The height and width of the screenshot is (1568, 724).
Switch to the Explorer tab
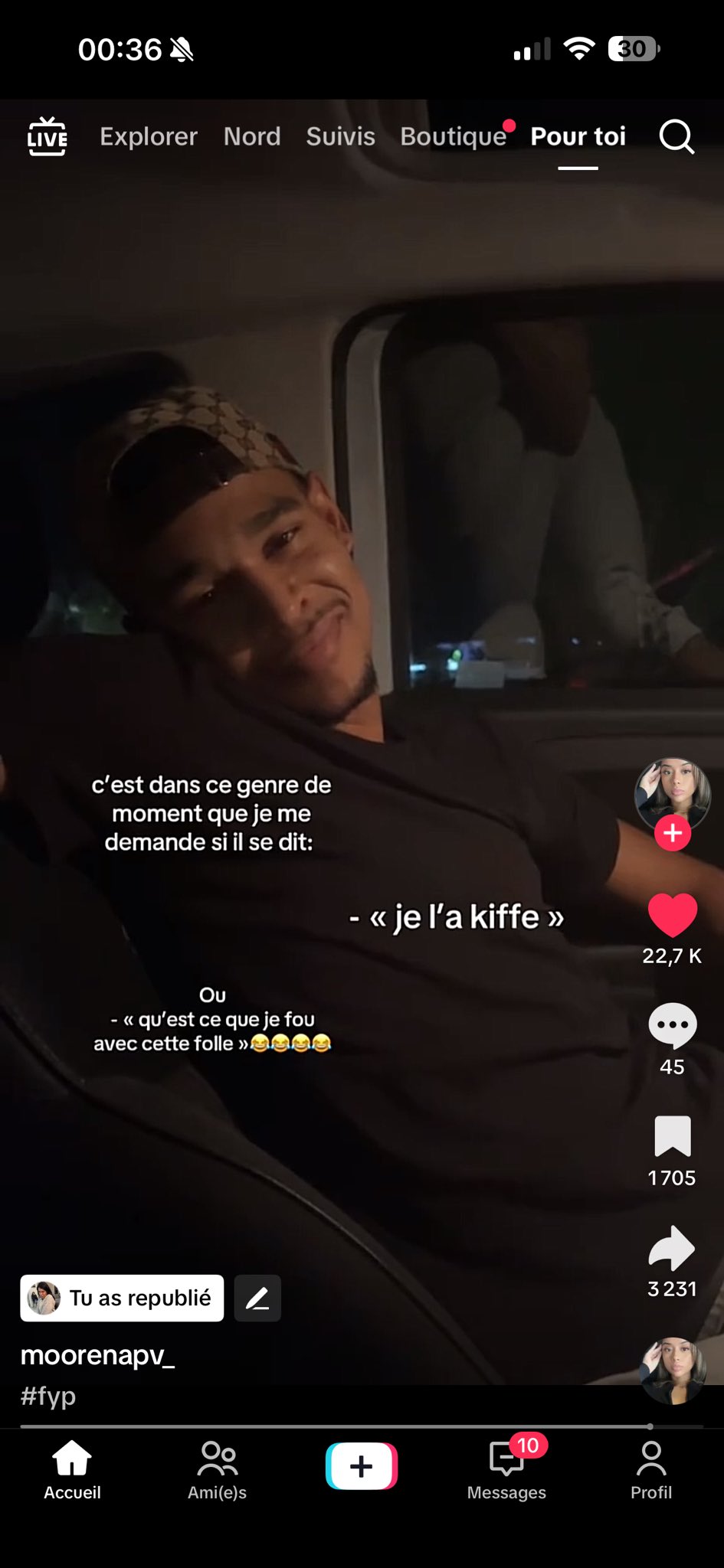(149, 136)
